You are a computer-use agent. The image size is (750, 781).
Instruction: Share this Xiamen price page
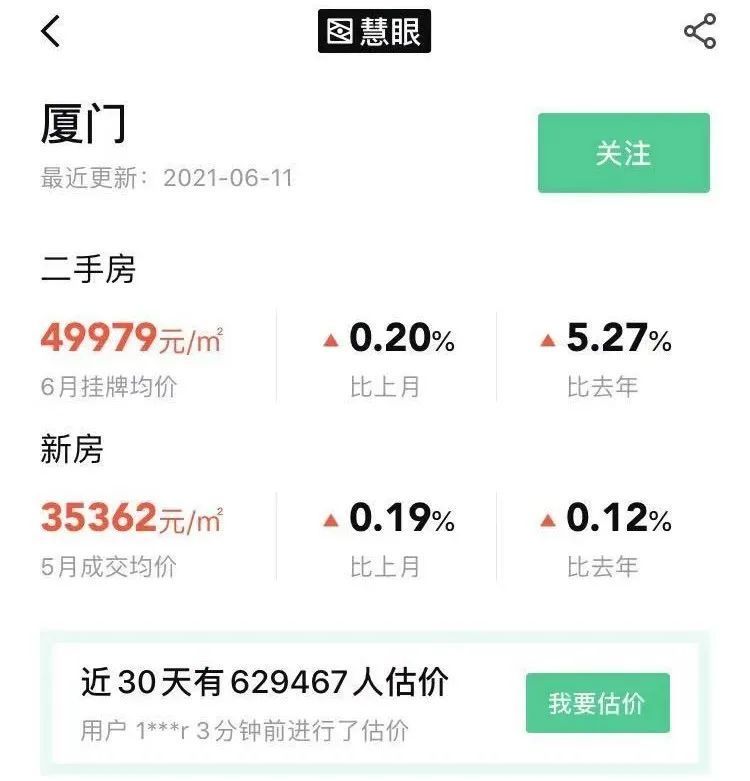pyautogui.click(x=700, y=32)
